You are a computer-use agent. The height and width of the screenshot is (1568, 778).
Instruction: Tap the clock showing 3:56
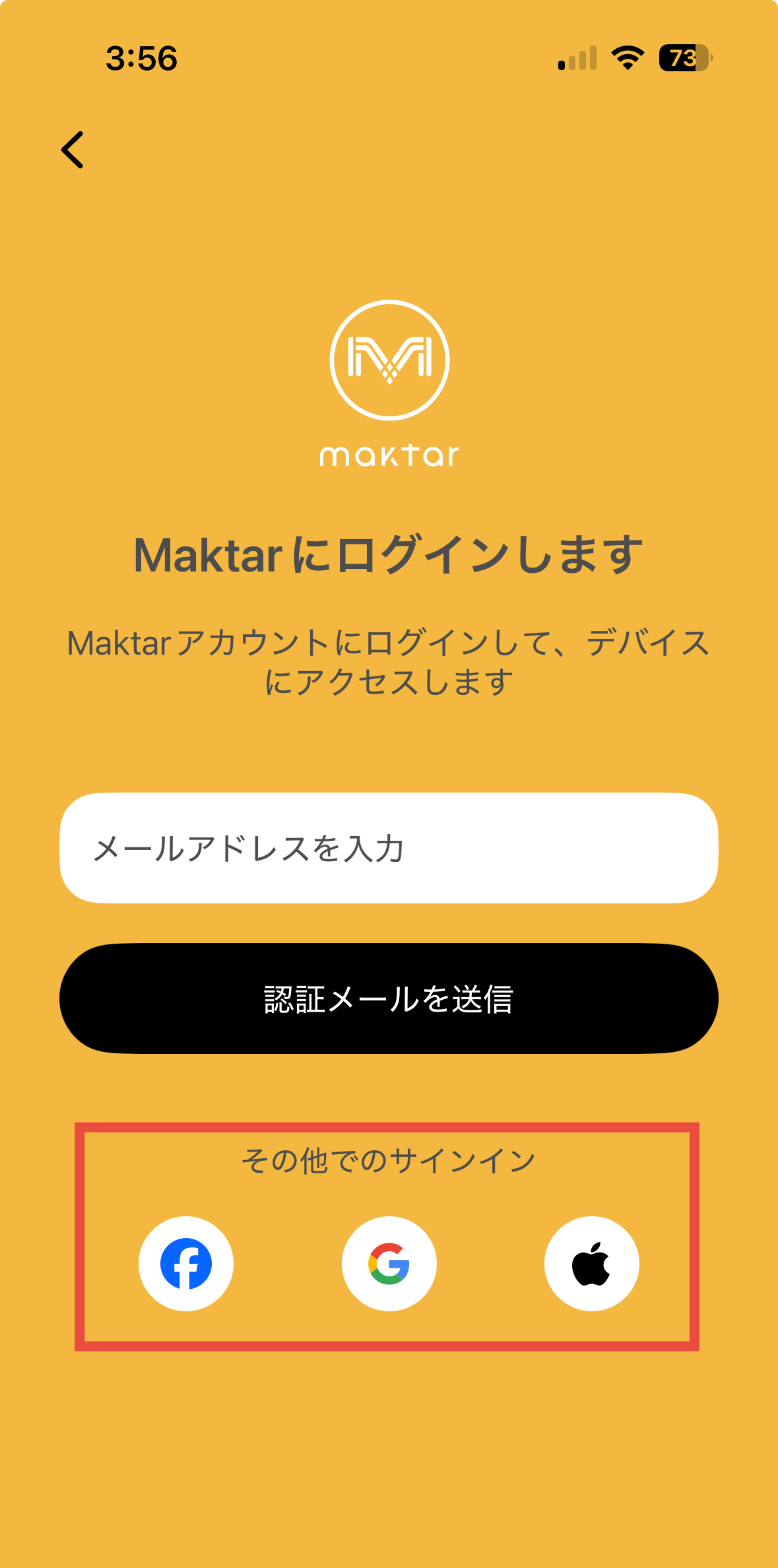(143, 59)
